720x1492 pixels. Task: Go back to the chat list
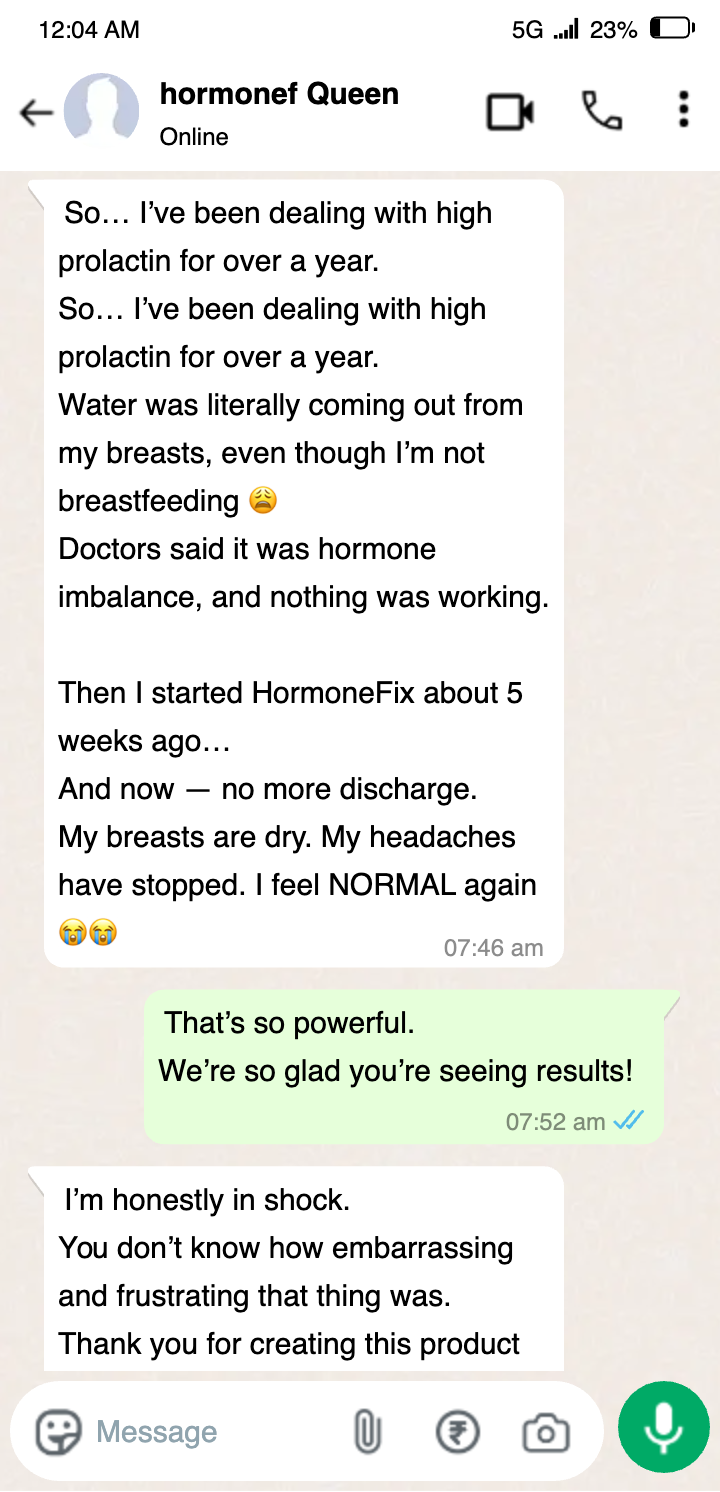pyautogui.click(x=36, y=112)
